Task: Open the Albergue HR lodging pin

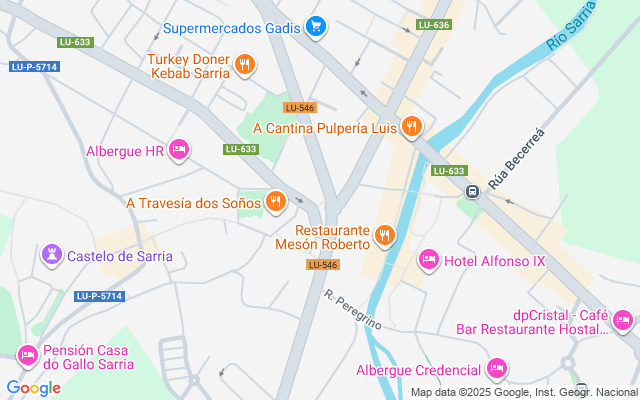Action: pyautogui.click(x=179, y=150)
